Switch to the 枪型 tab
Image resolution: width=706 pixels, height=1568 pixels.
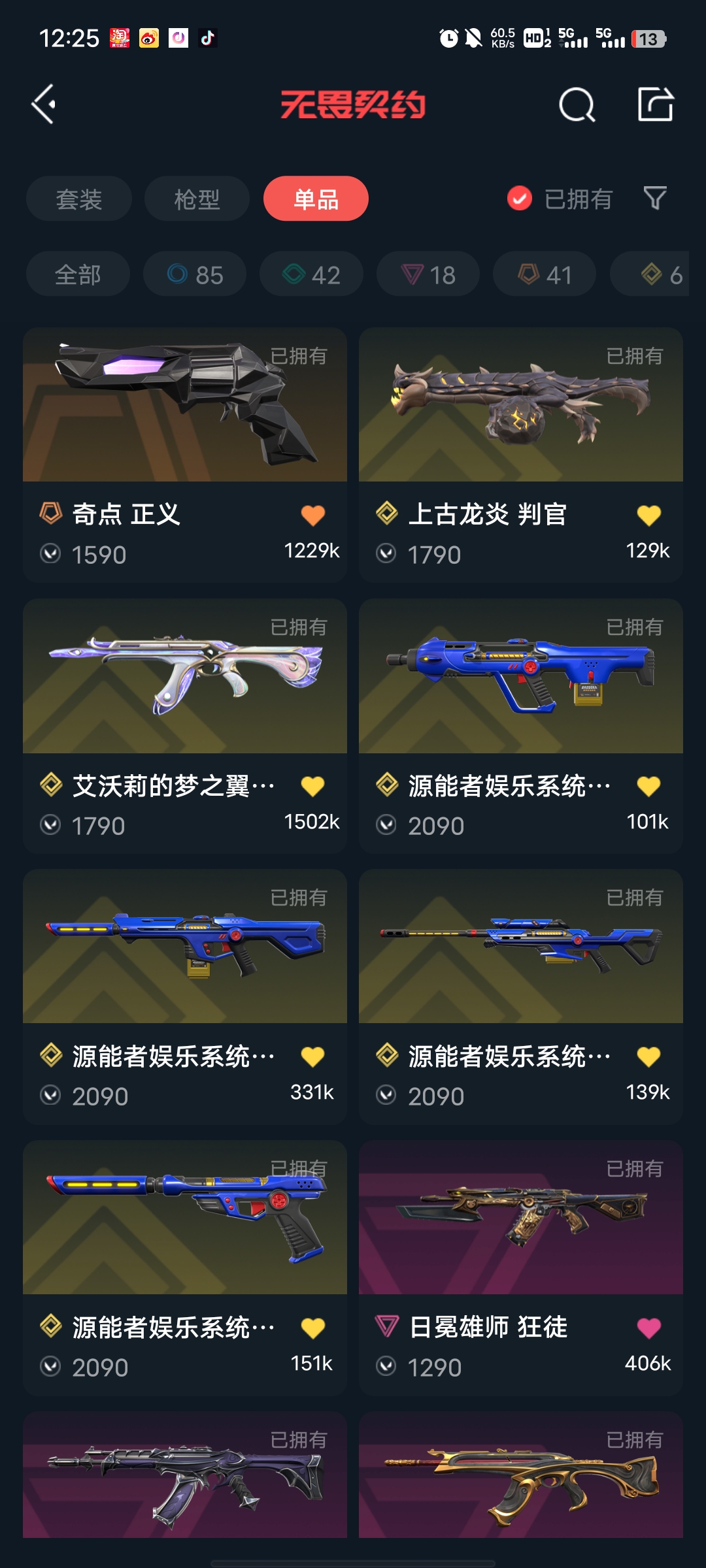point(197,199)
